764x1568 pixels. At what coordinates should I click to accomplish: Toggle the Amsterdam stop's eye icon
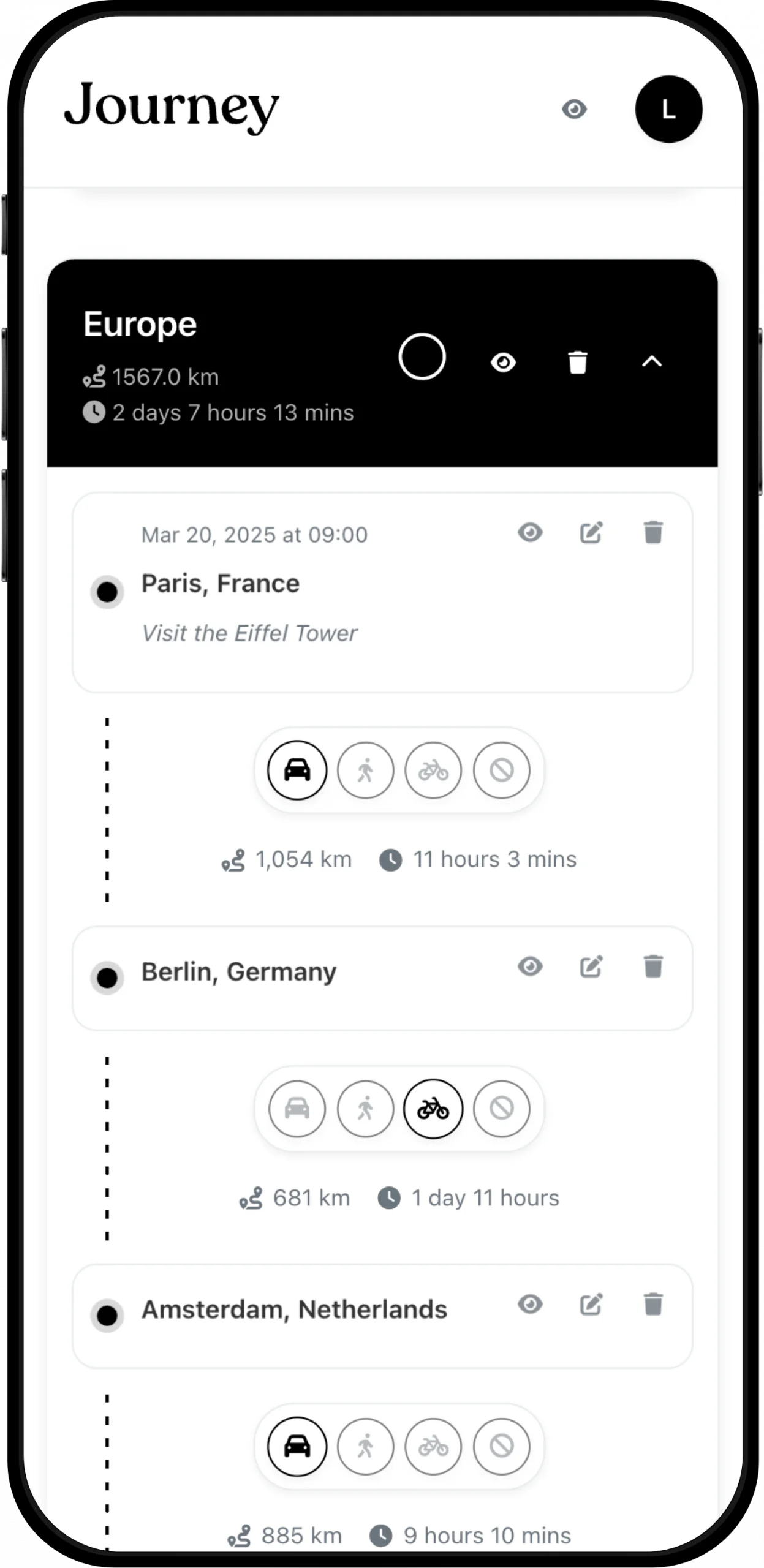pos(530,1303)
